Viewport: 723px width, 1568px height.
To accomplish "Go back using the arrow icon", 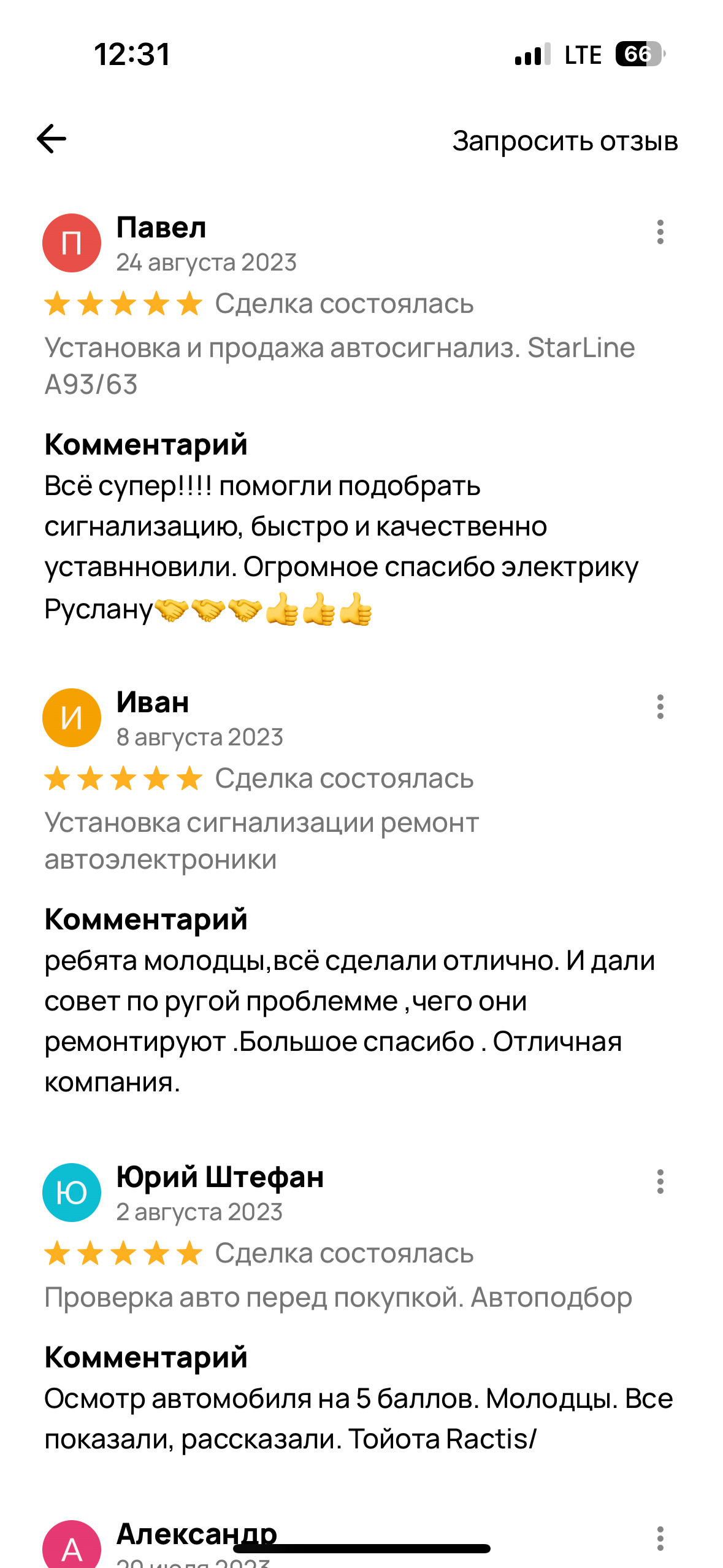I will pos(52,139).
